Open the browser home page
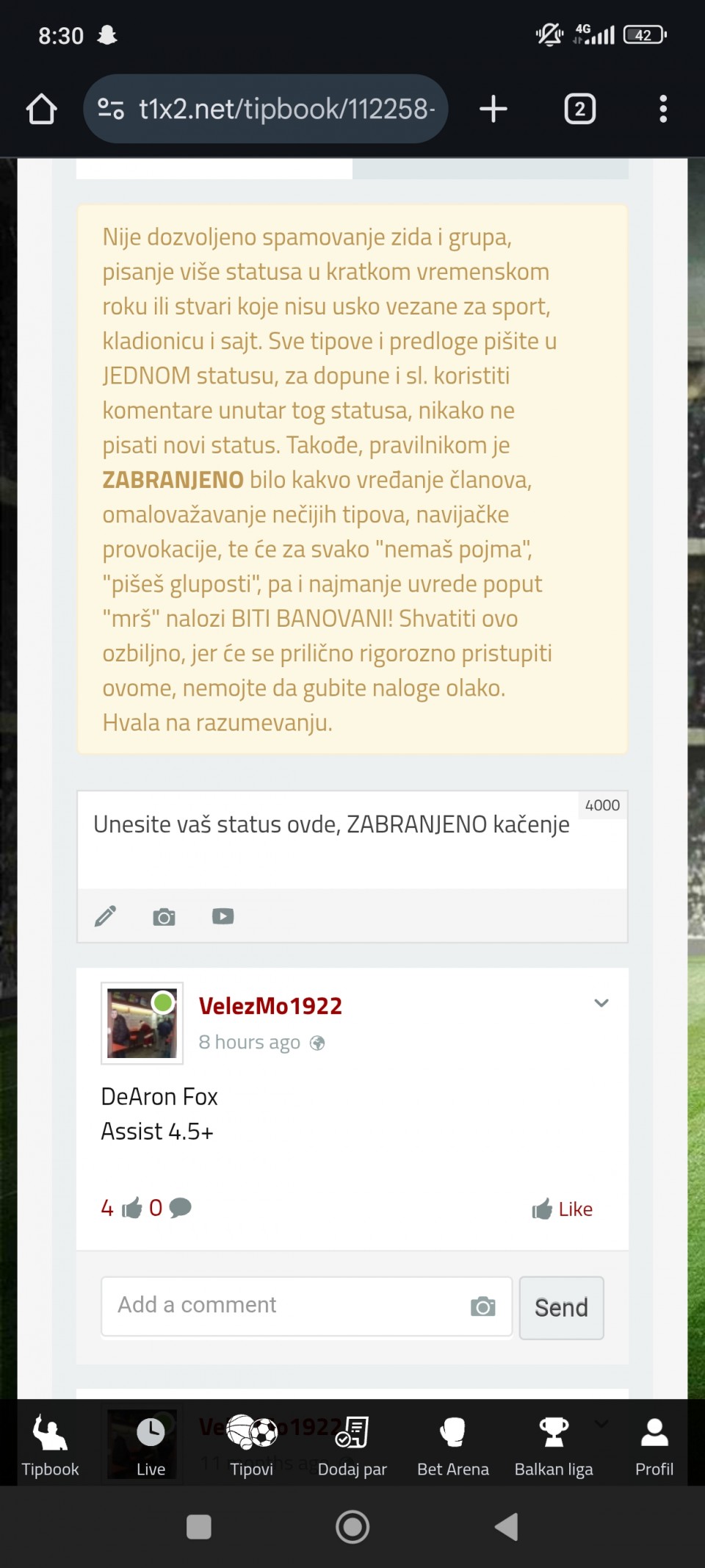 (x=42, y=109)
